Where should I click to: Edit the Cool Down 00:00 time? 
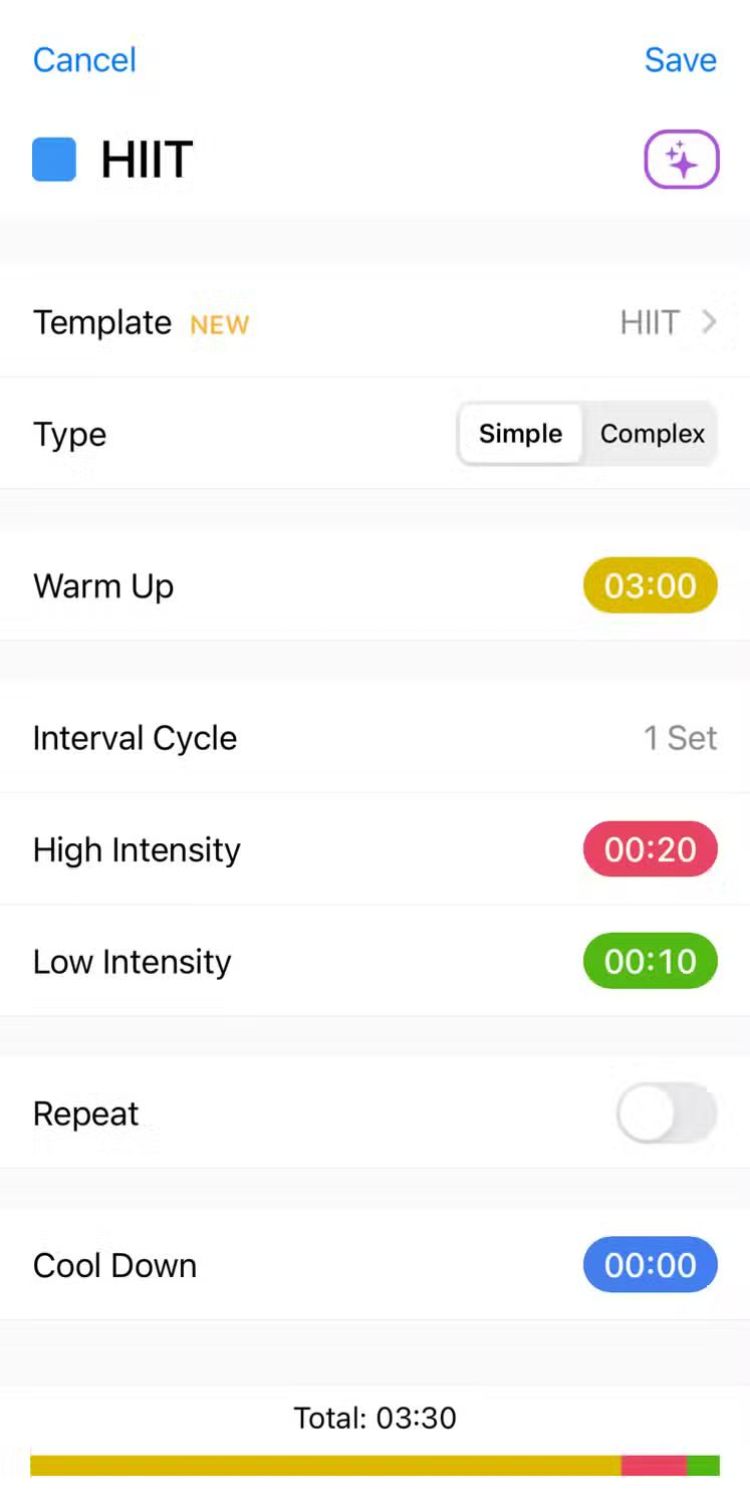pos(650,1266)
